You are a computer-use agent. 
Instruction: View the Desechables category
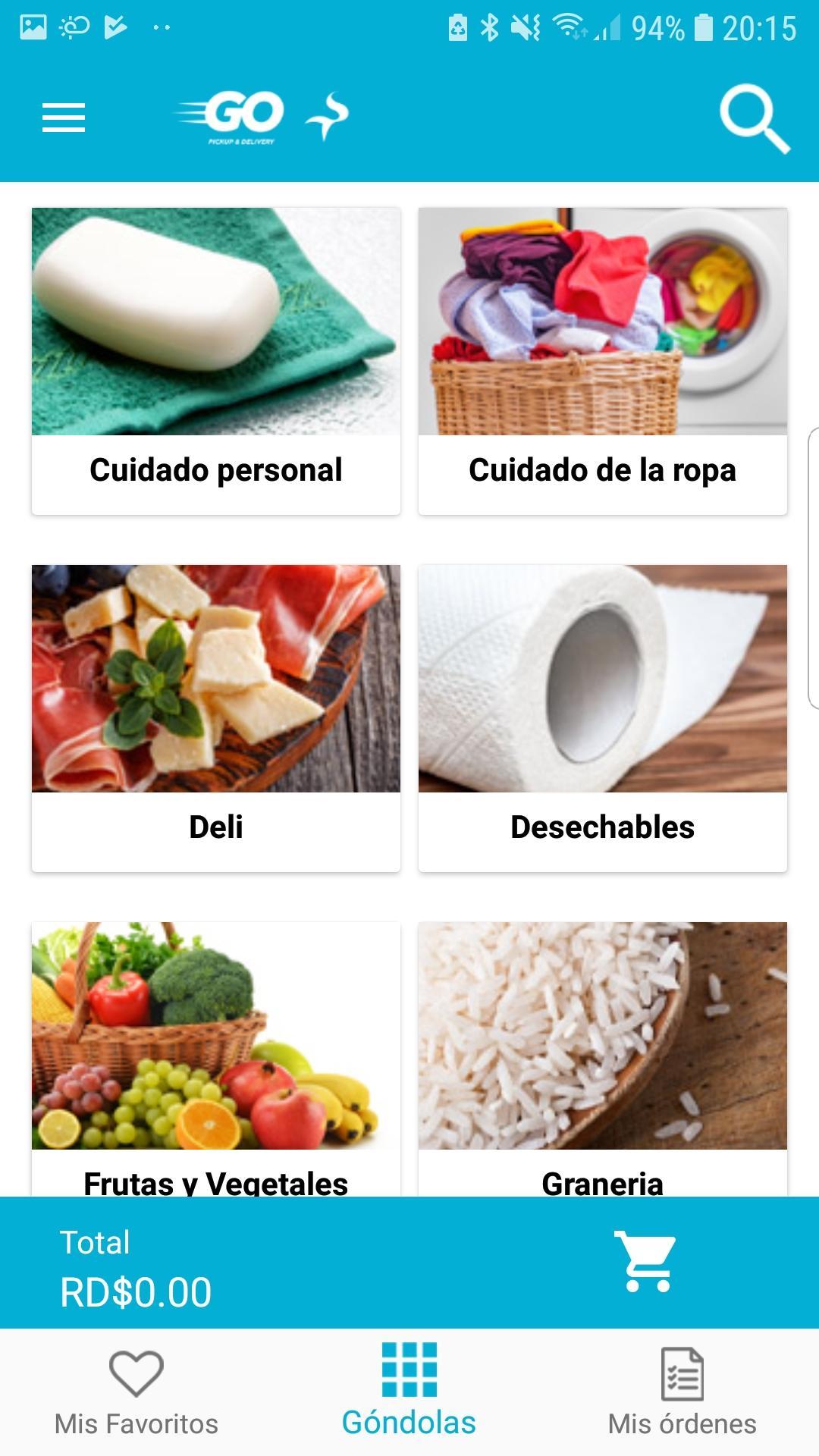click(x=602, y=717)
